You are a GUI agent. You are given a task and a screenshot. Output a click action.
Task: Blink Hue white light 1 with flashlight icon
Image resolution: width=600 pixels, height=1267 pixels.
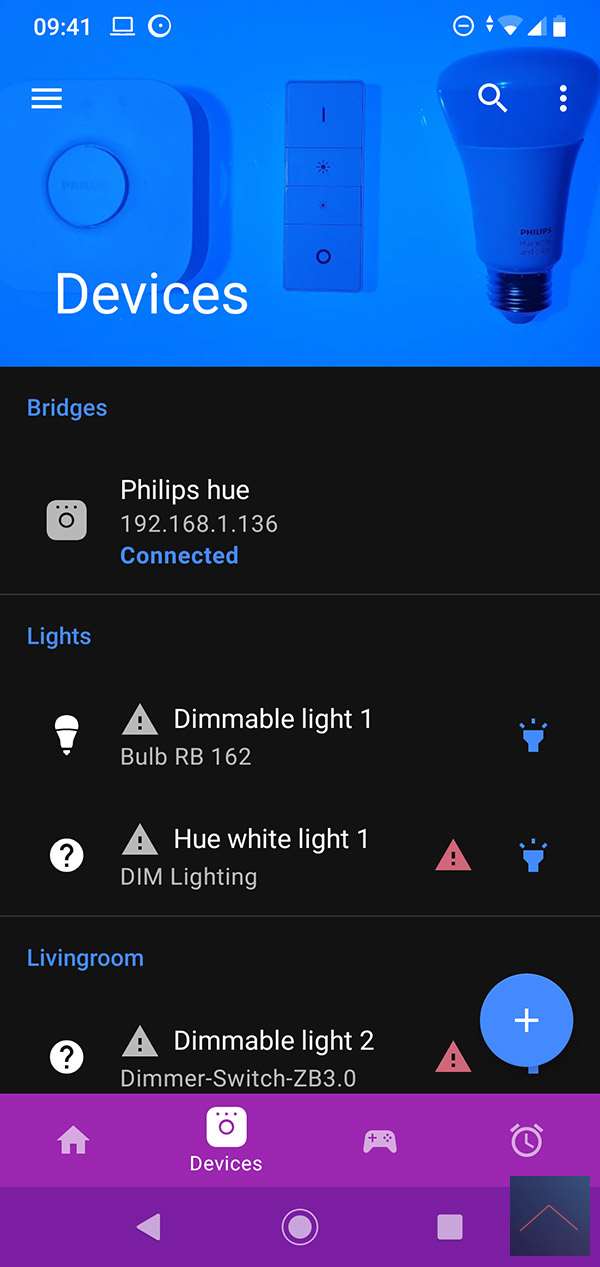[533, 856]
